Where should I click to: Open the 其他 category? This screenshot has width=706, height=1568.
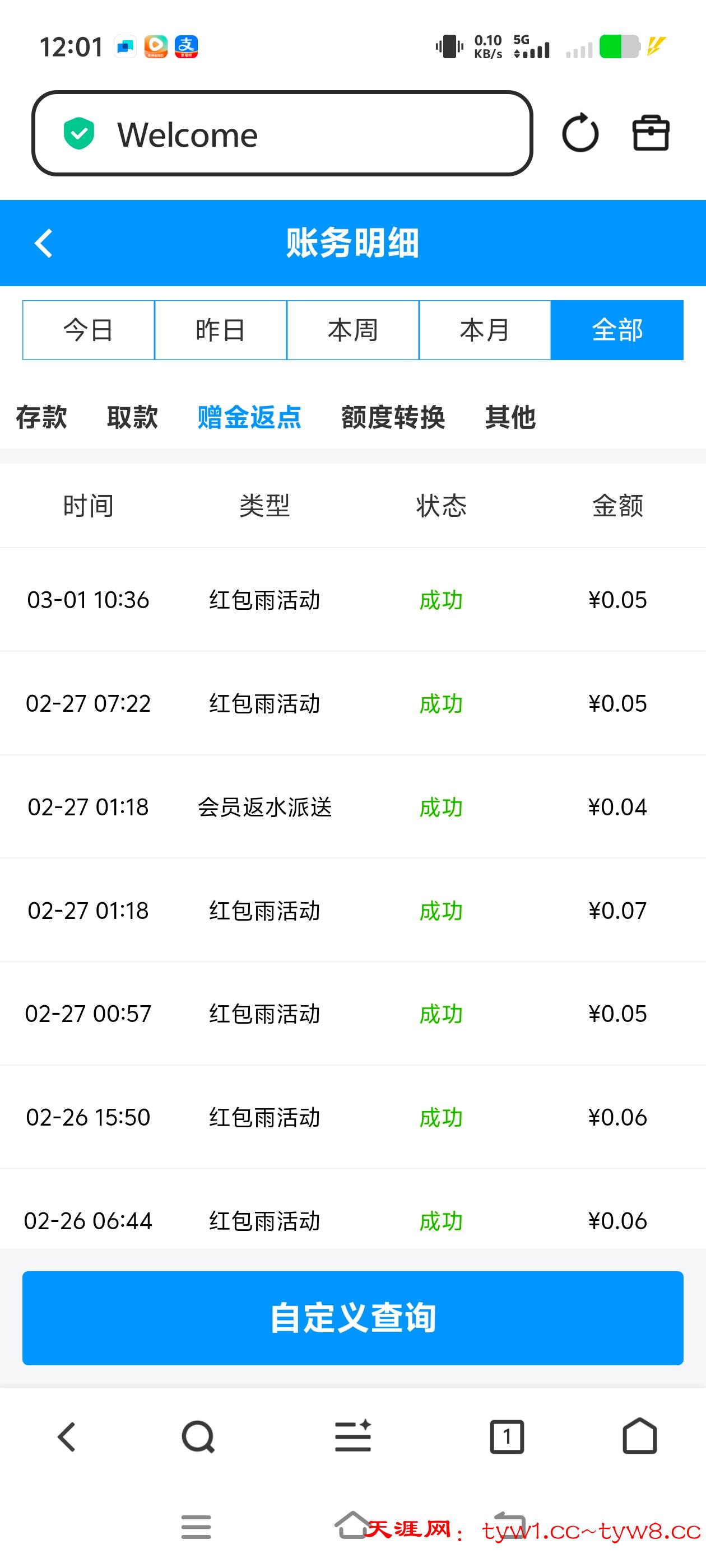[510, 418]
